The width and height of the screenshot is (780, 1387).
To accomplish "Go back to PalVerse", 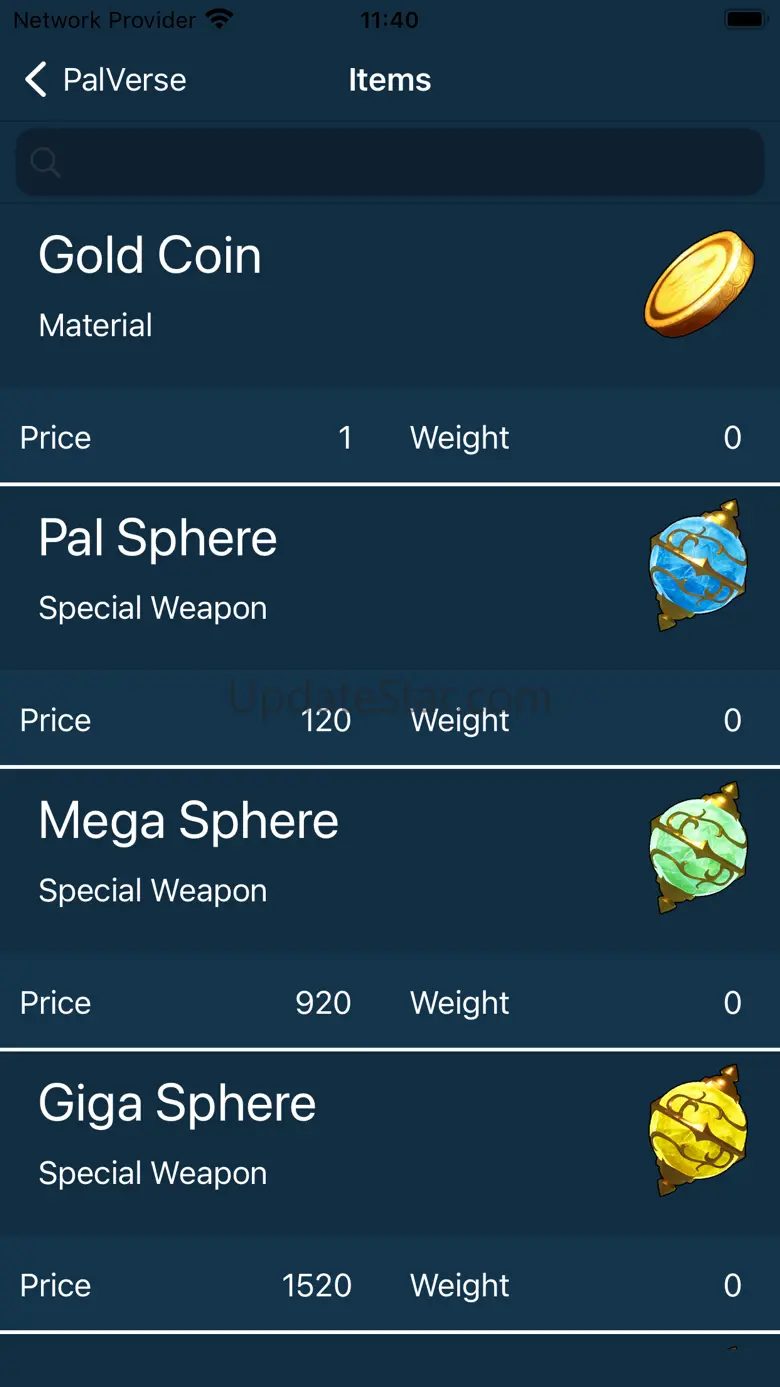I will coord(105,80).
